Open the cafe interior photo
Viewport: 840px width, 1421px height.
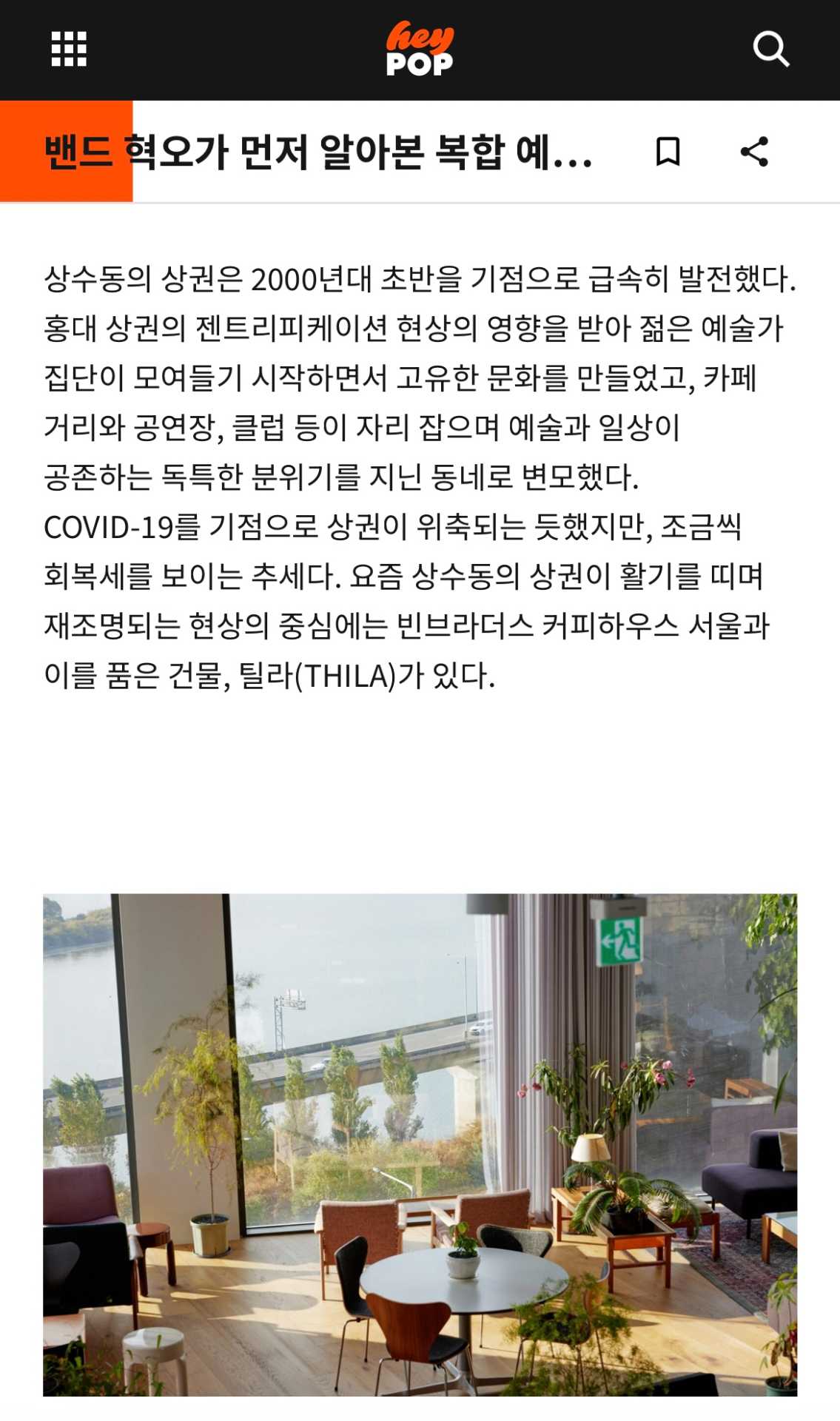420,1144
